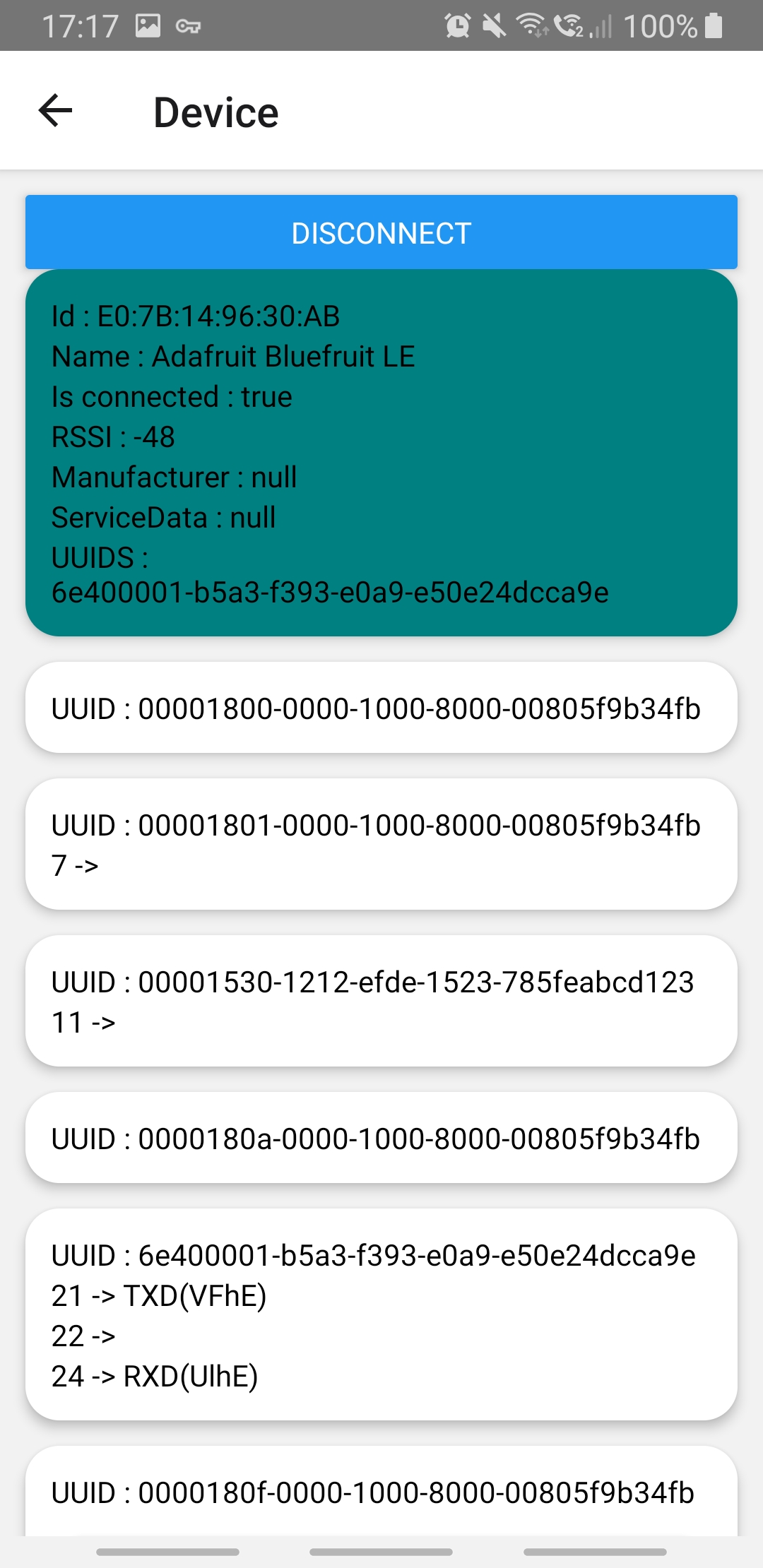The height and width of the screenshot is (1568, 763).
Task: Tap the key notification icon in status bar
Action: [x=187, y=27]
